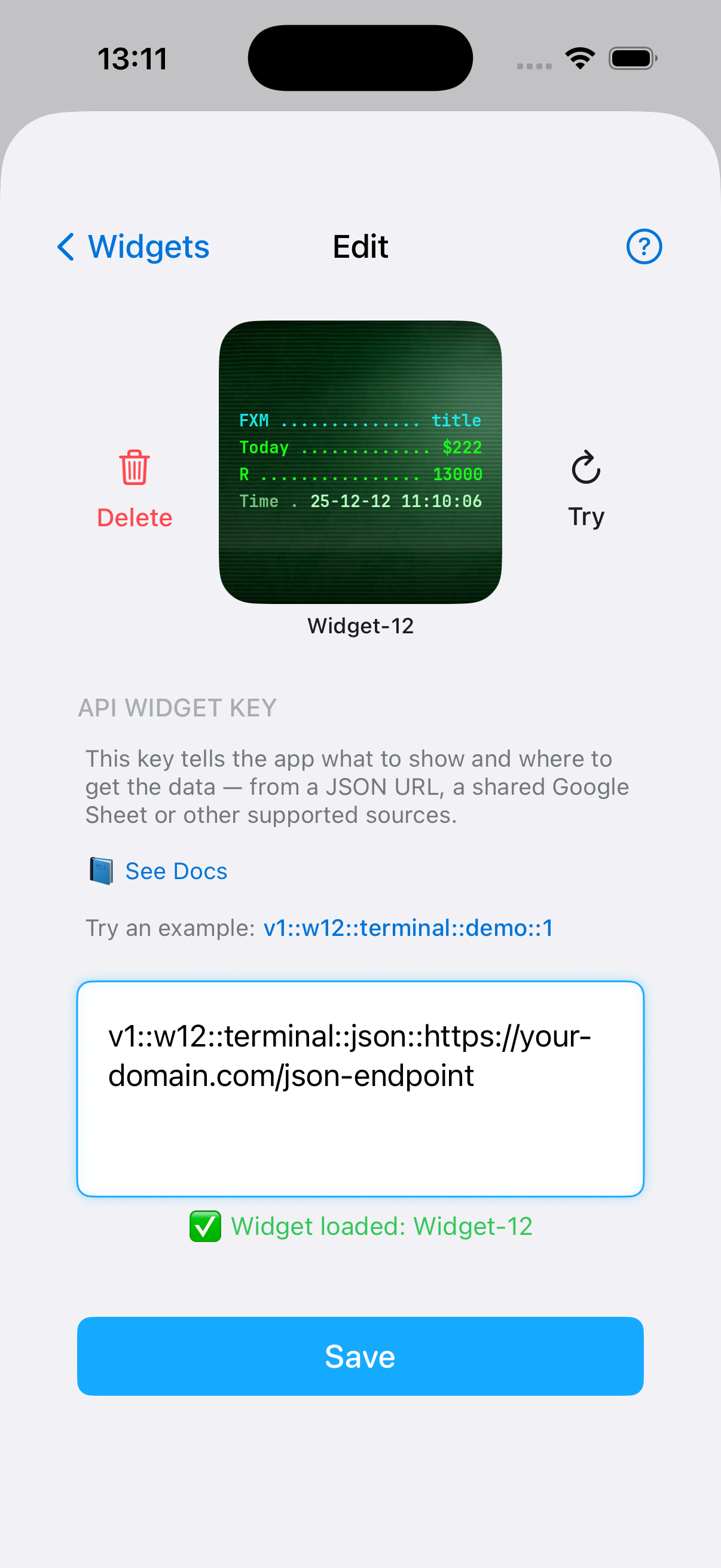Tap Try to reload the widget

click(586, 488)
